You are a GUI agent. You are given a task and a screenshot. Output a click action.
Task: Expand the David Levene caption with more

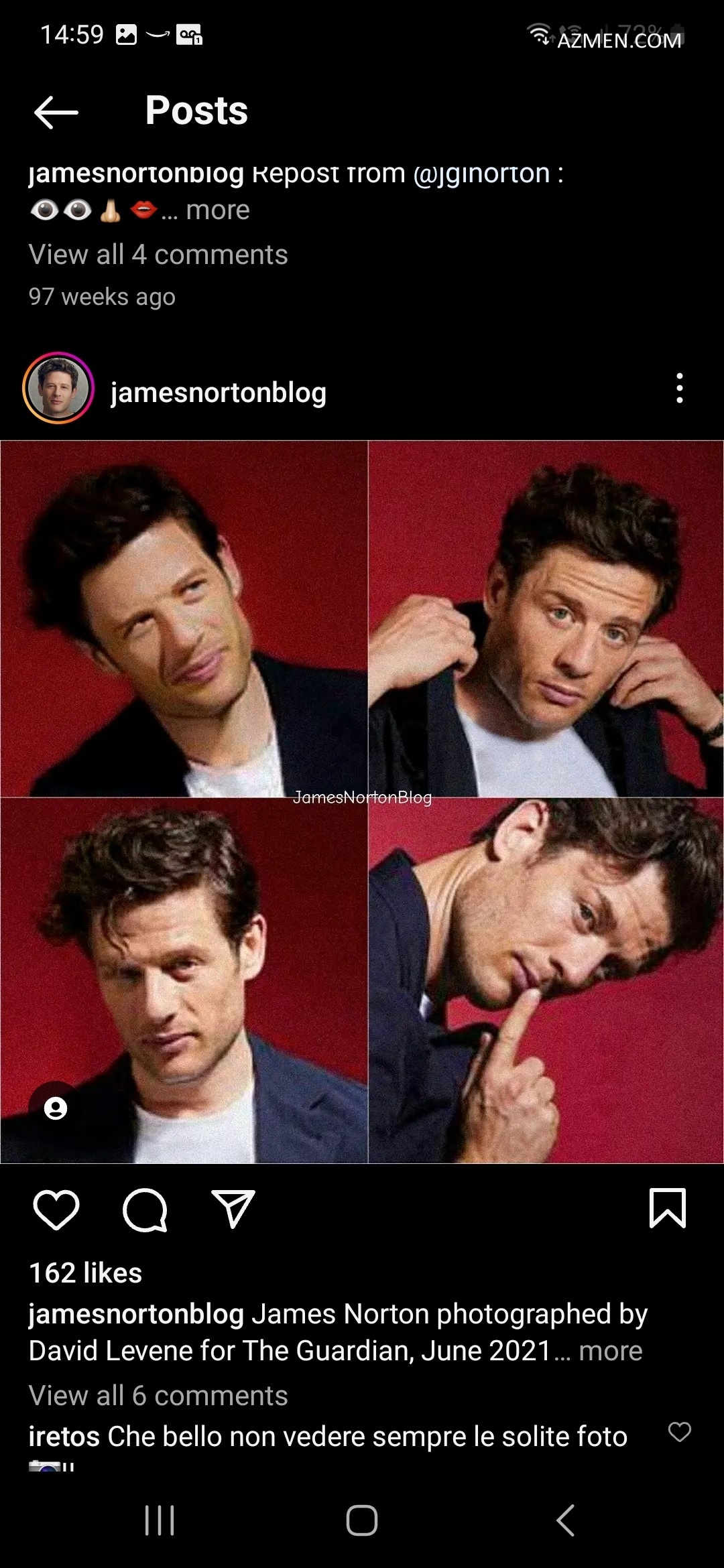click(610, 1351)
